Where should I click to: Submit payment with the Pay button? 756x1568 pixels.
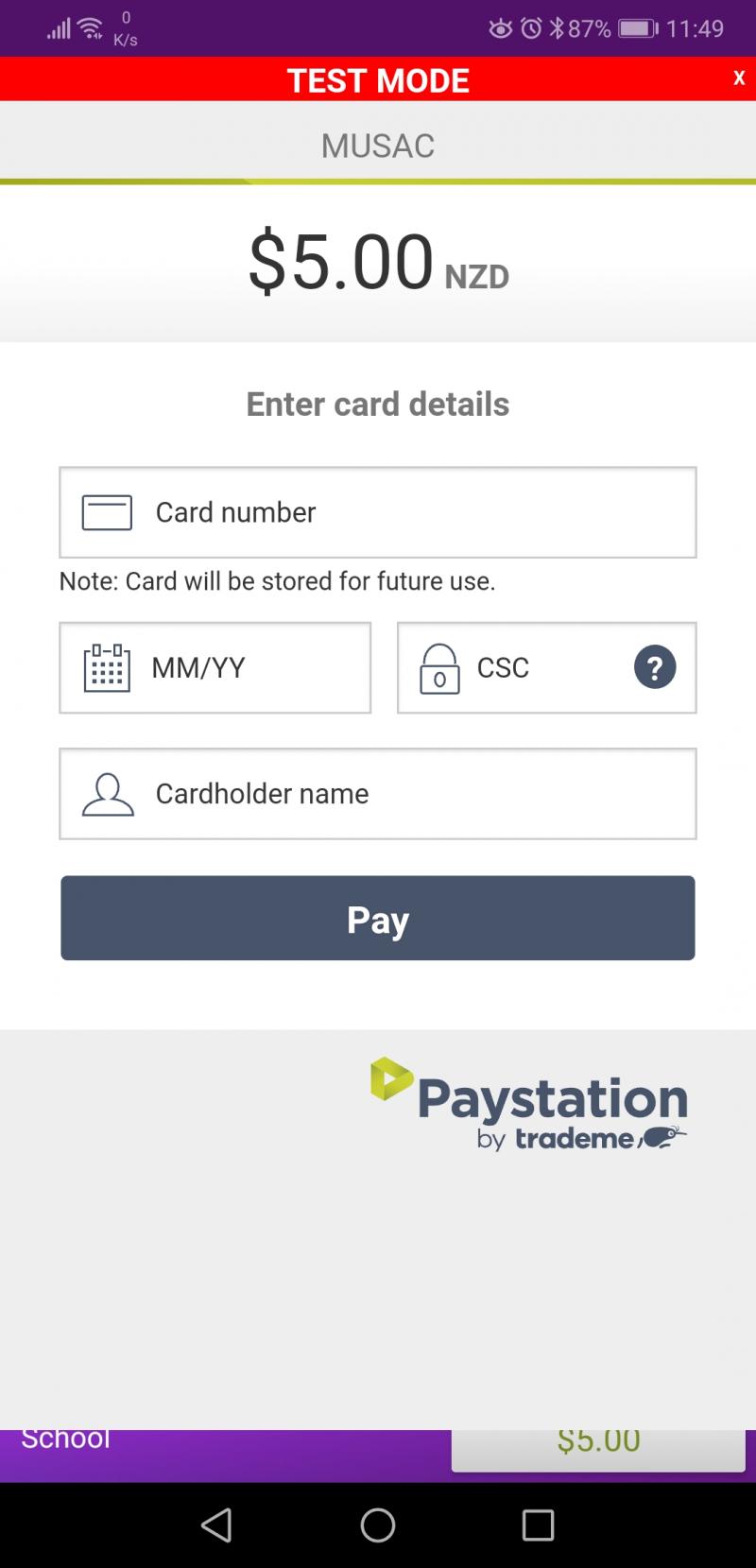[378, 918]
